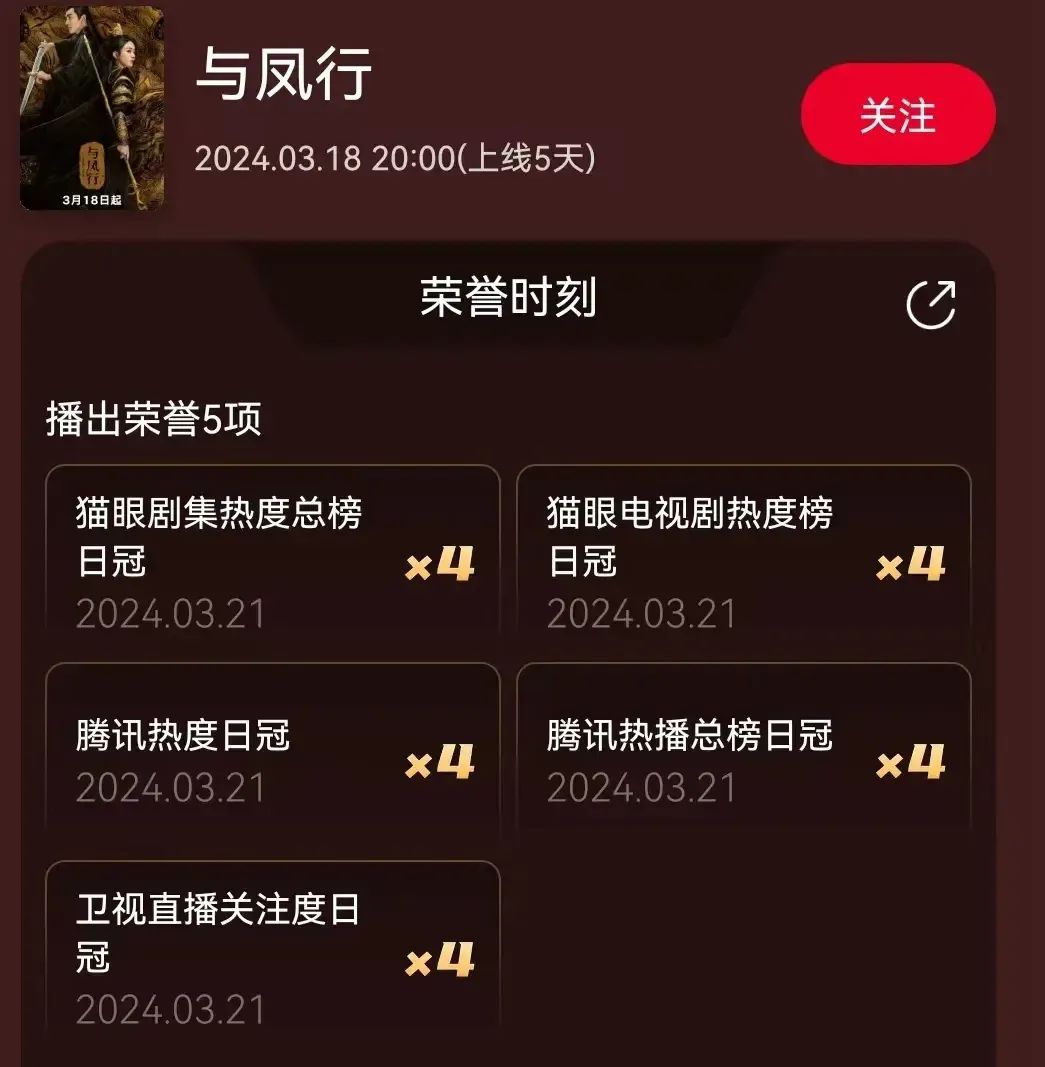Select the 腾讯热度日冠 honor card
Screen dimensions: 1045x1067
pos(273,748)
